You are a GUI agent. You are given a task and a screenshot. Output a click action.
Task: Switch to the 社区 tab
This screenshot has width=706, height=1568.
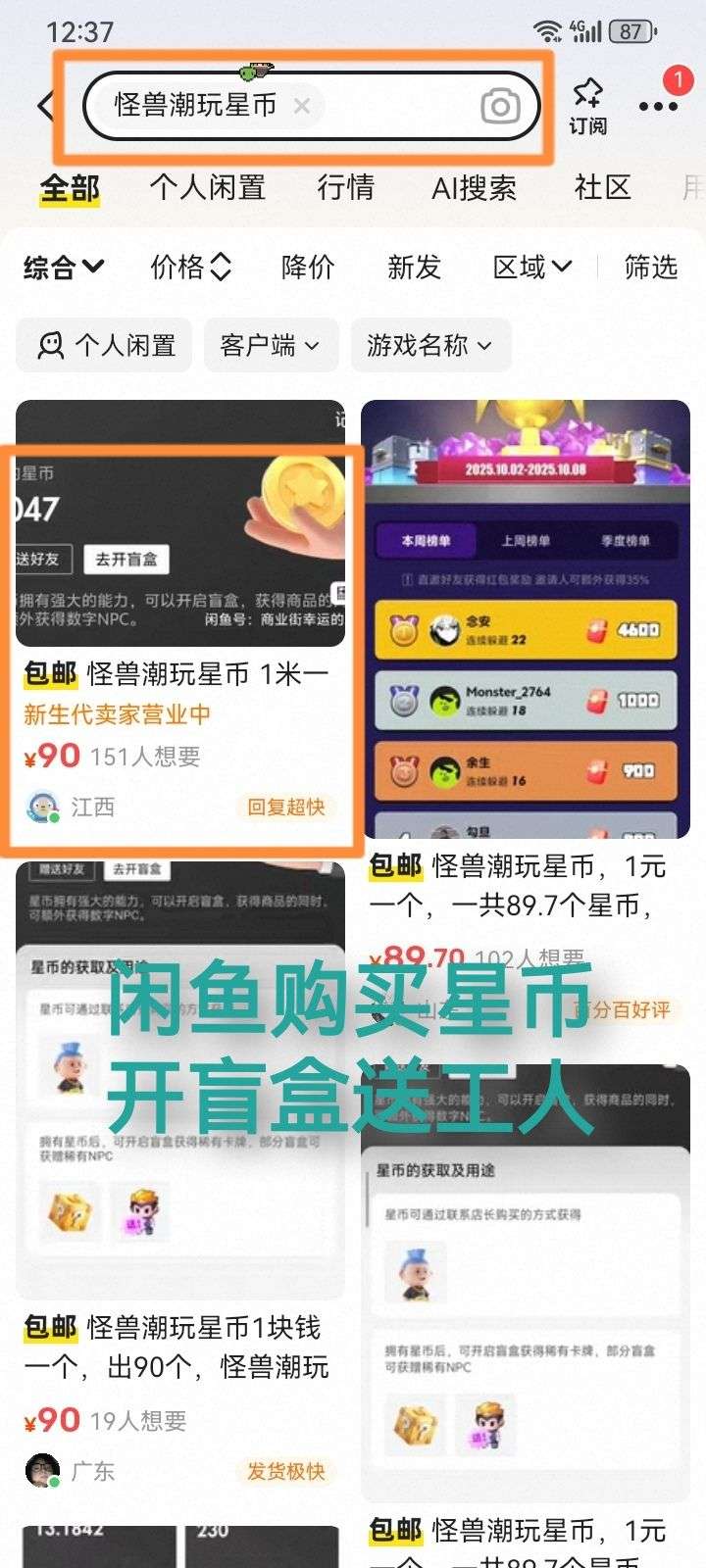click(602, 187)
